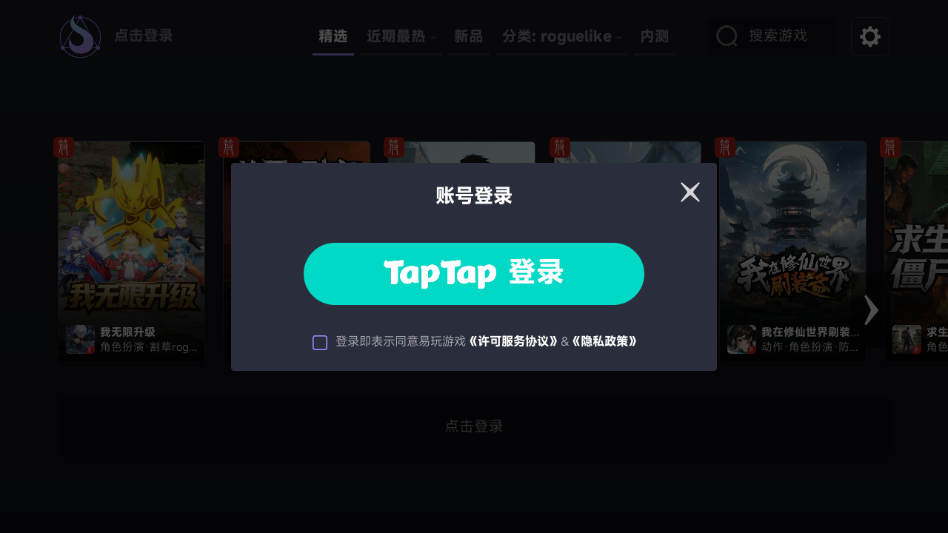This screenshot has width=948, height=533.
Task: Check the agreement checkbox
Action: (x=320, y=342)
